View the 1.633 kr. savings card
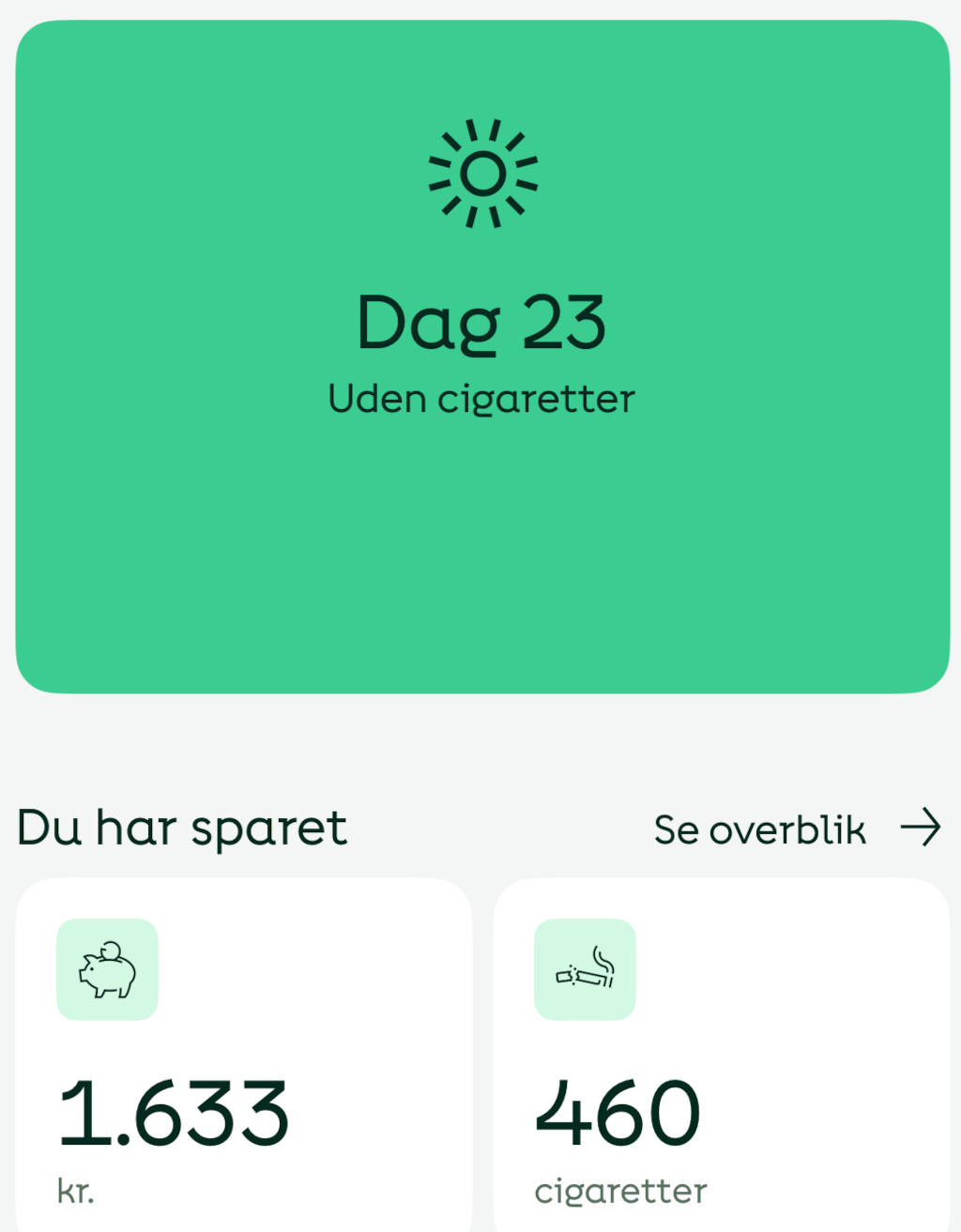The image size is (961, 1232). (x=243, y=1060)
